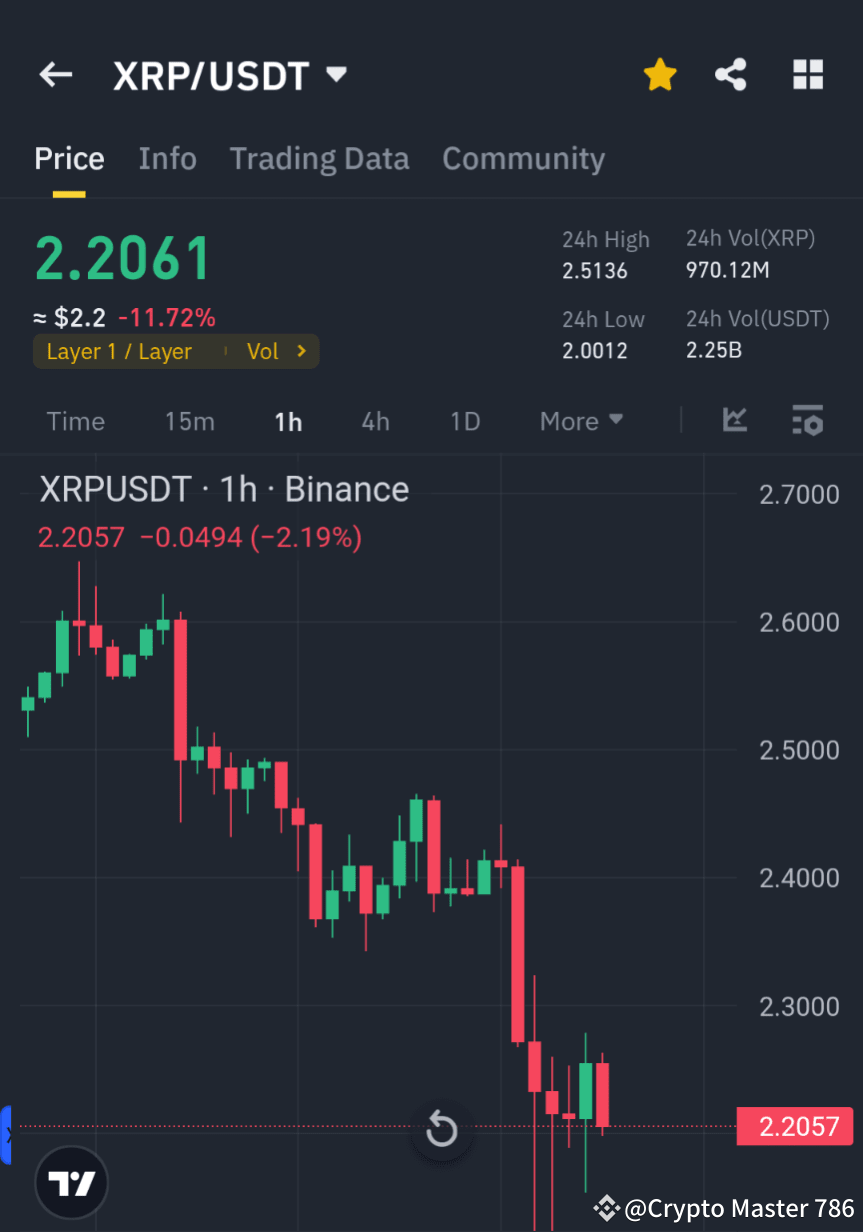Open the share options via share icon

coord(731,74)
